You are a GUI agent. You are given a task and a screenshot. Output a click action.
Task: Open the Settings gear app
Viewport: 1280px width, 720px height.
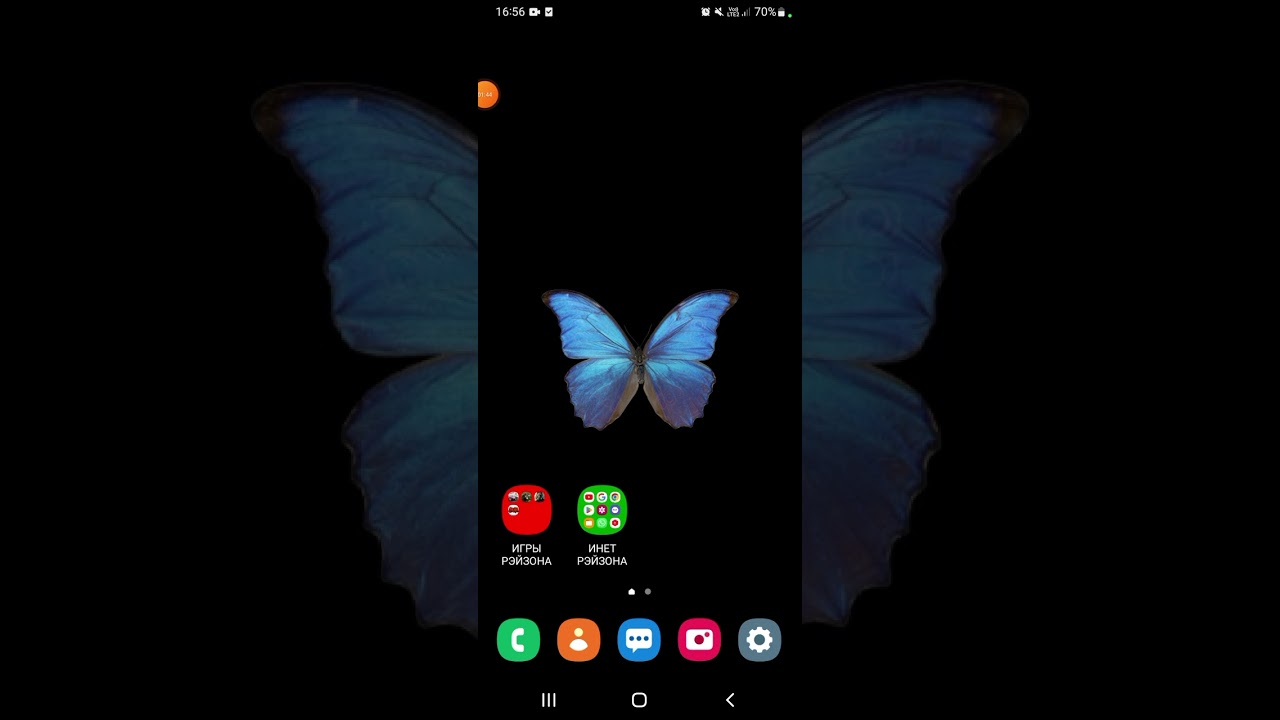click(759, 640)
